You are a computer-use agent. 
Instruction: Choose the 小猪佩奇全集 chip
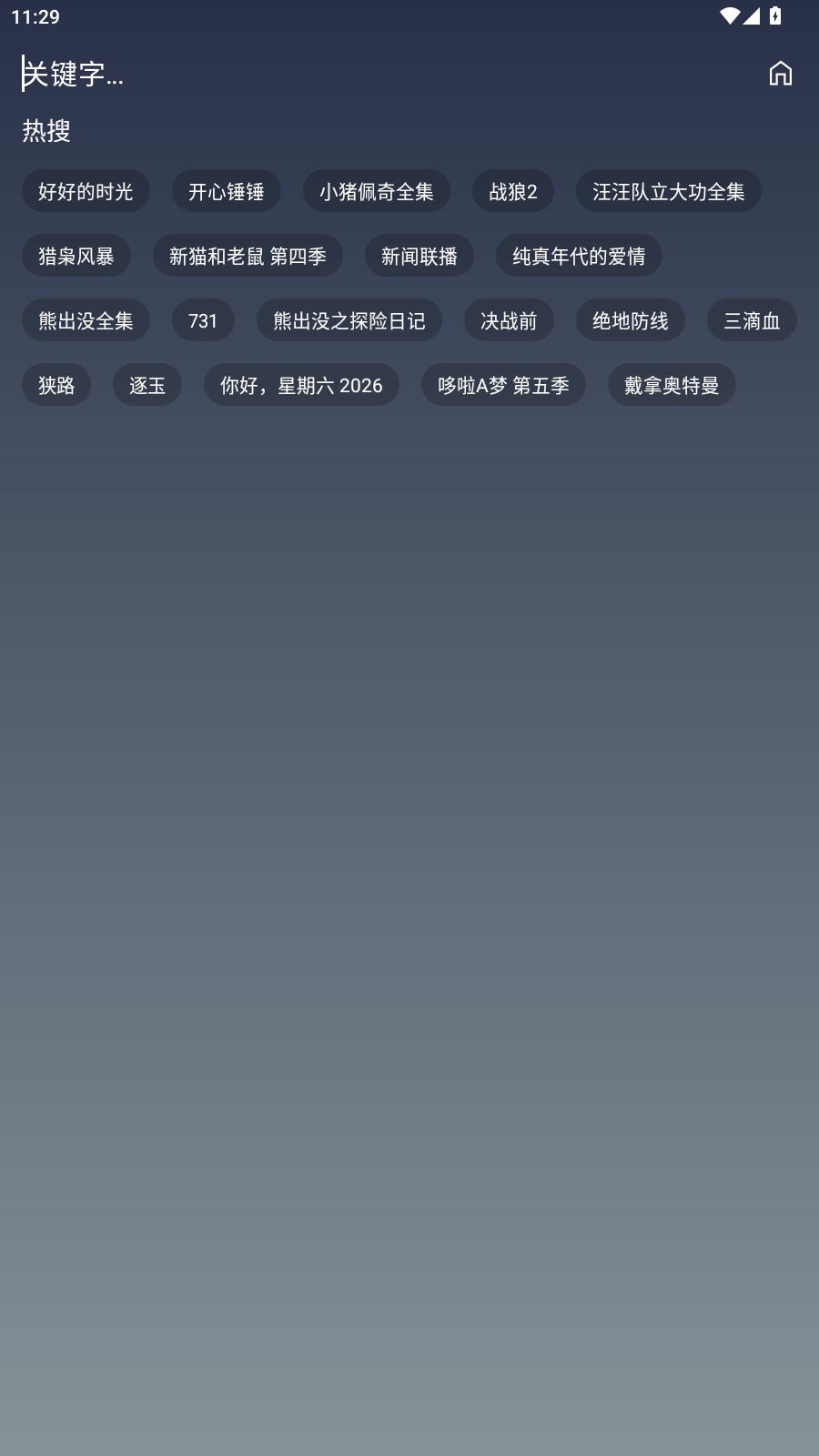(x=376, y=191)
